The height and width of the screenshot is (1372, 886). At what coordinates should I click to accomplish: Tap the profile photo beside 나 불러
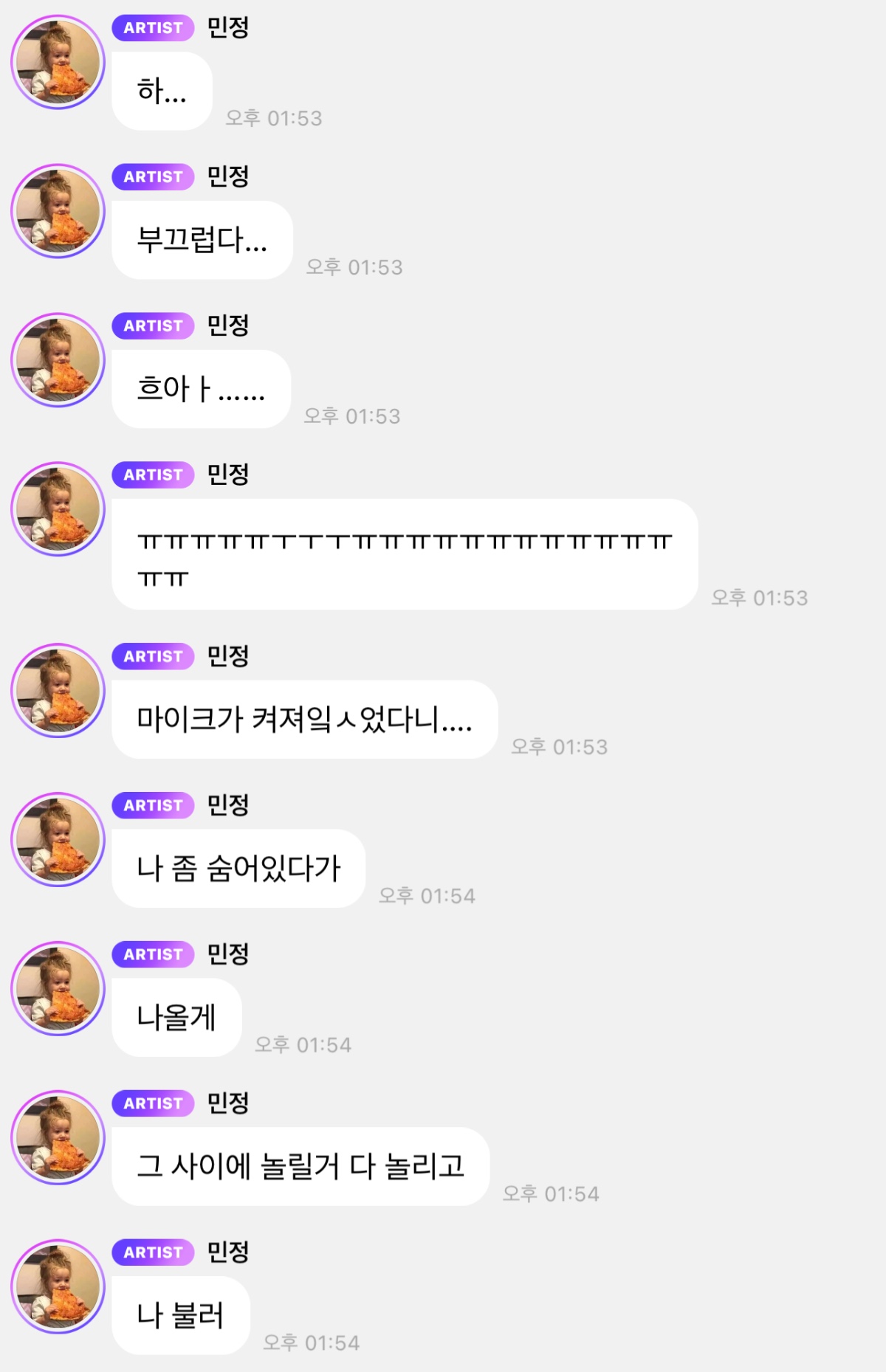58,1287
